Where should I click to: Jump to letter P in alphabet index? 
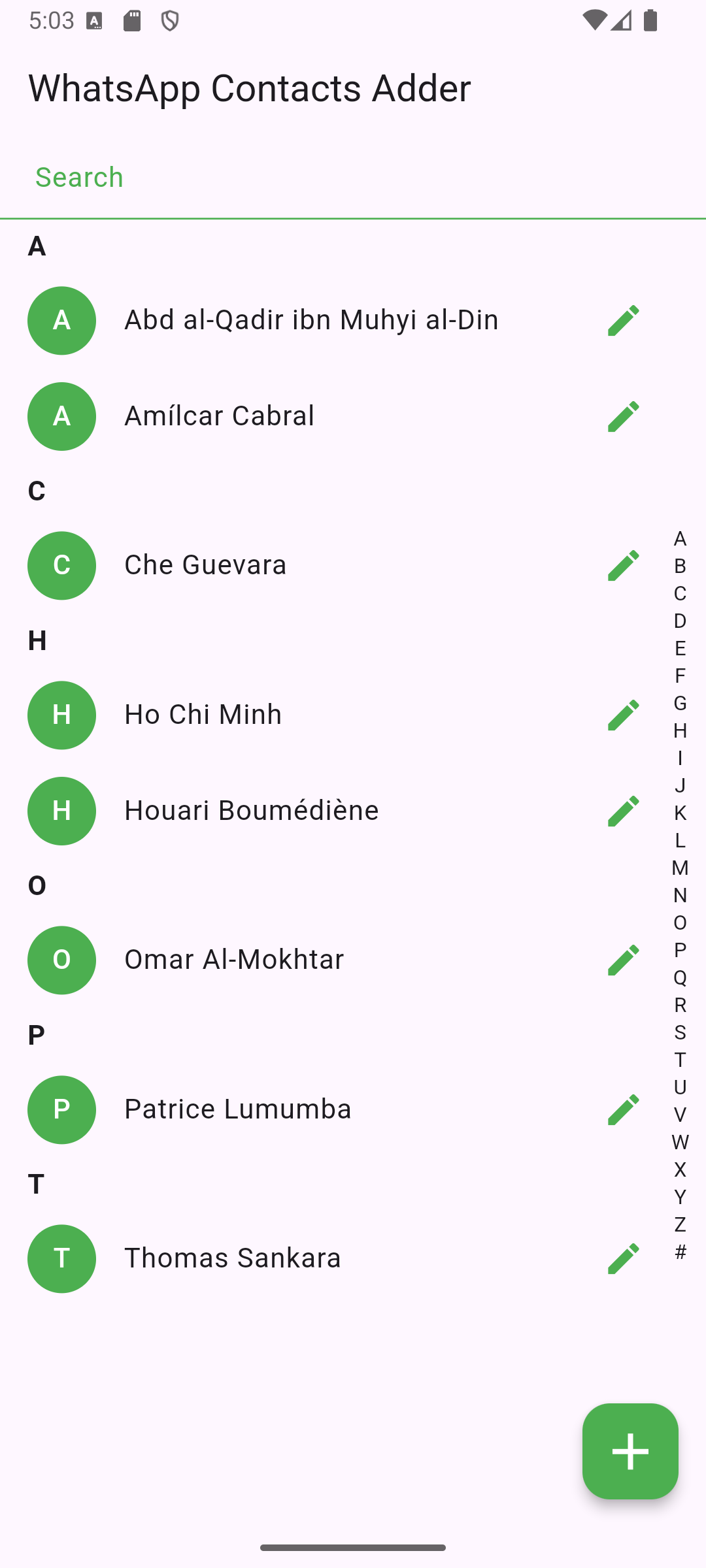tap(680, 950)
